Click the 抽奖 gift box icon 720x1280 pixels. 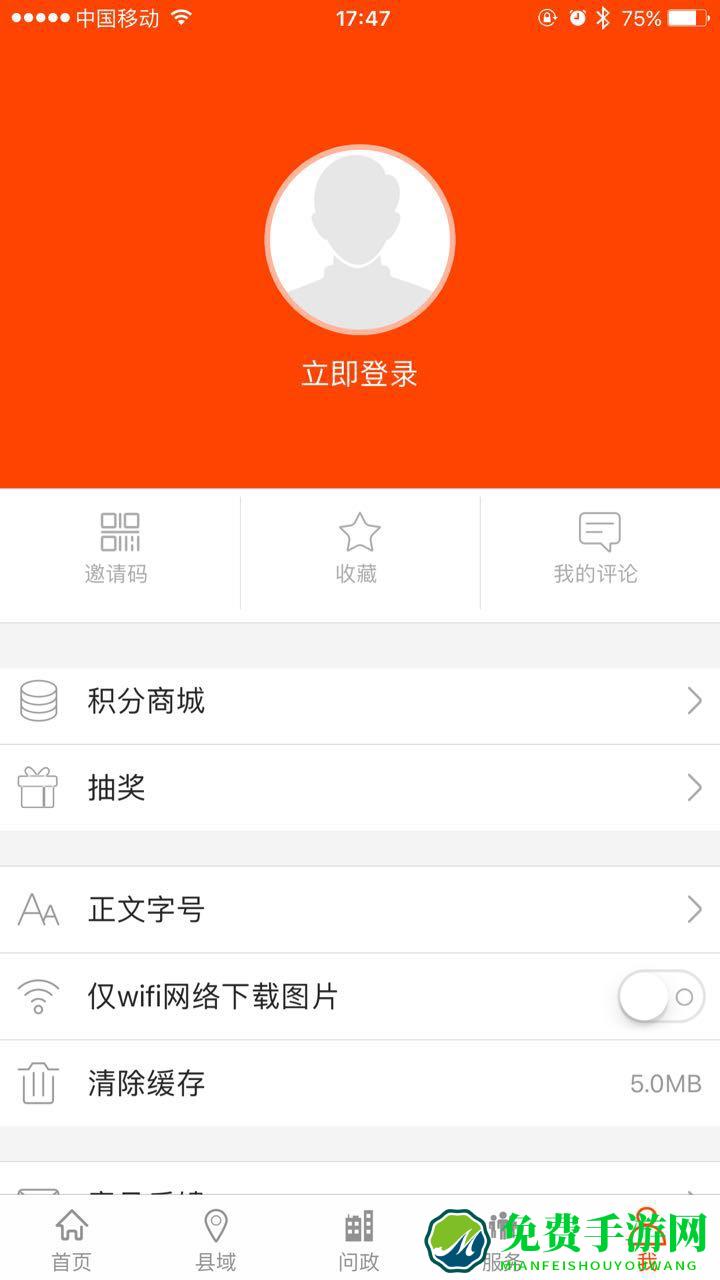point(38,788)
